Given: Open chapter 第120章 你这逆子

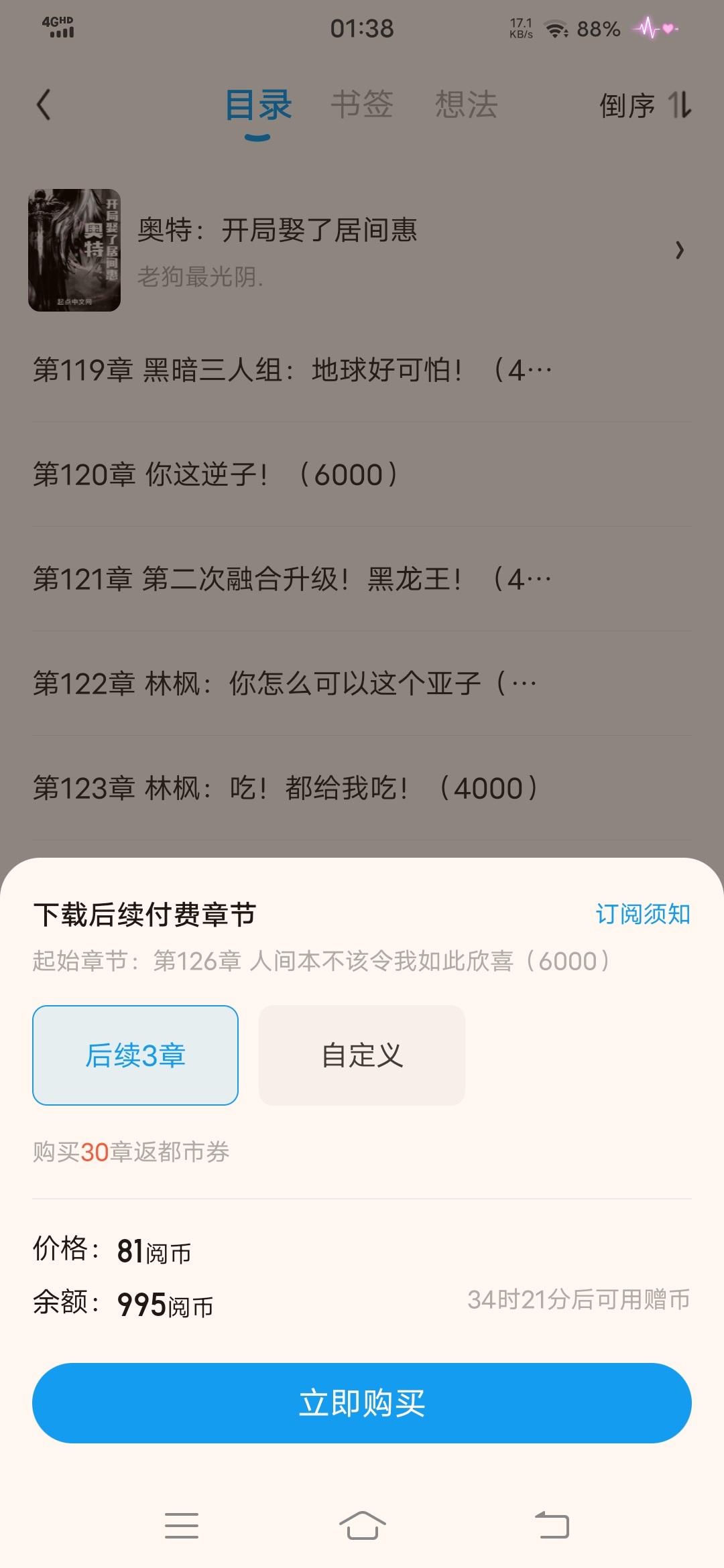Looking at the screenshot, I should click(216, 474).
